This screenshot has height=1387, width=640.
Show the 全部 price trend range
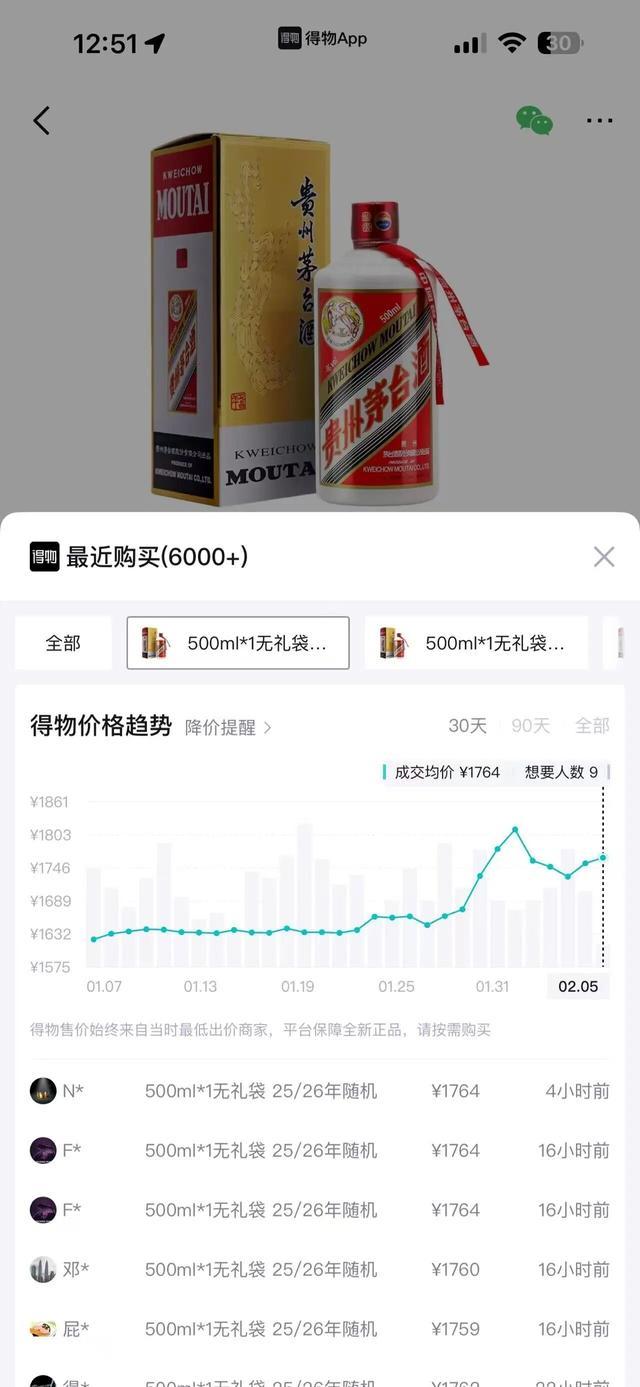pyautogui.click(x=592, y=726)
